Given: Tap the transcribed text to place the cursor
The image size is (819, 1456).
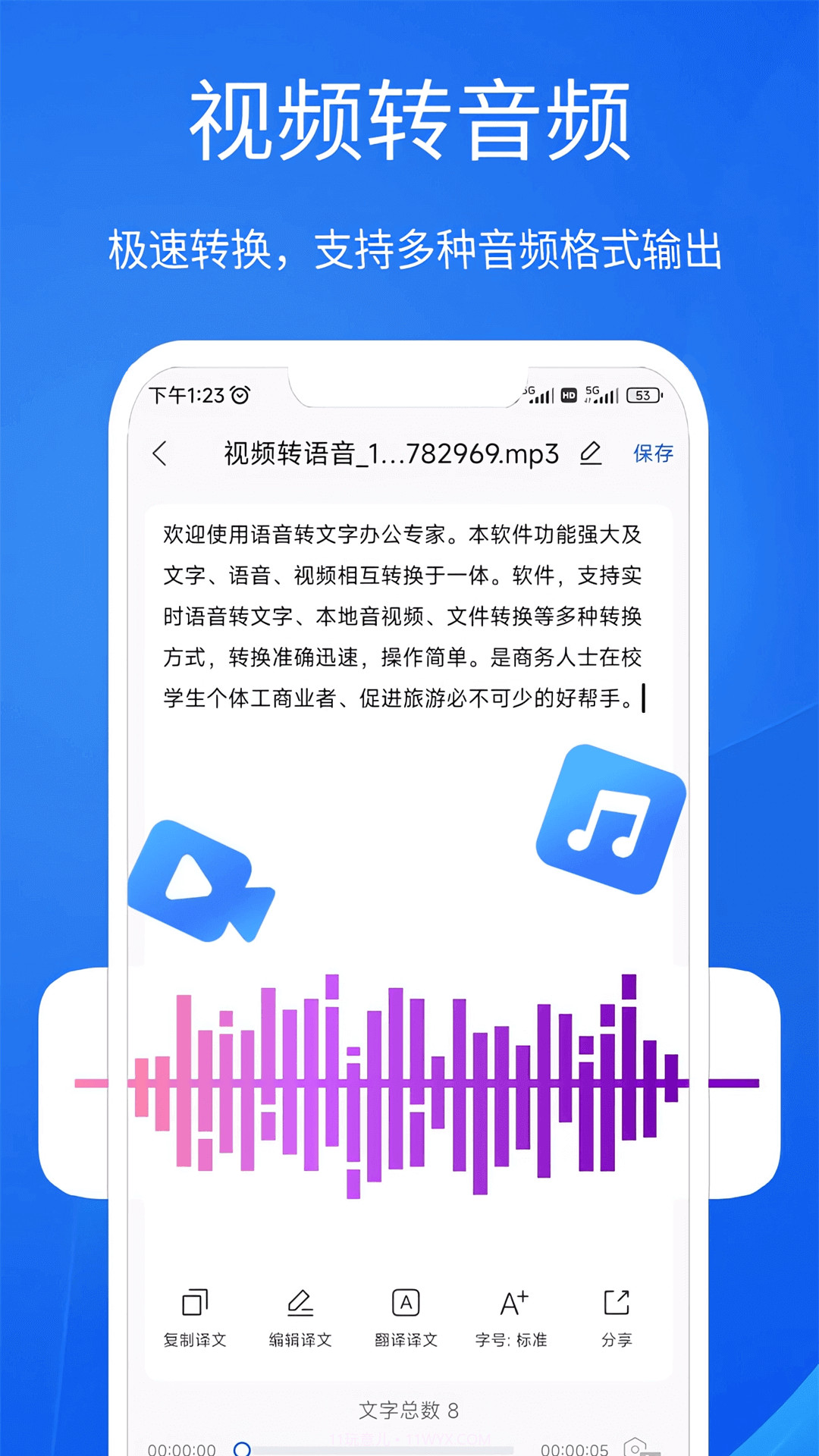Looking at the screenshot, I should (x=402, y=614).
